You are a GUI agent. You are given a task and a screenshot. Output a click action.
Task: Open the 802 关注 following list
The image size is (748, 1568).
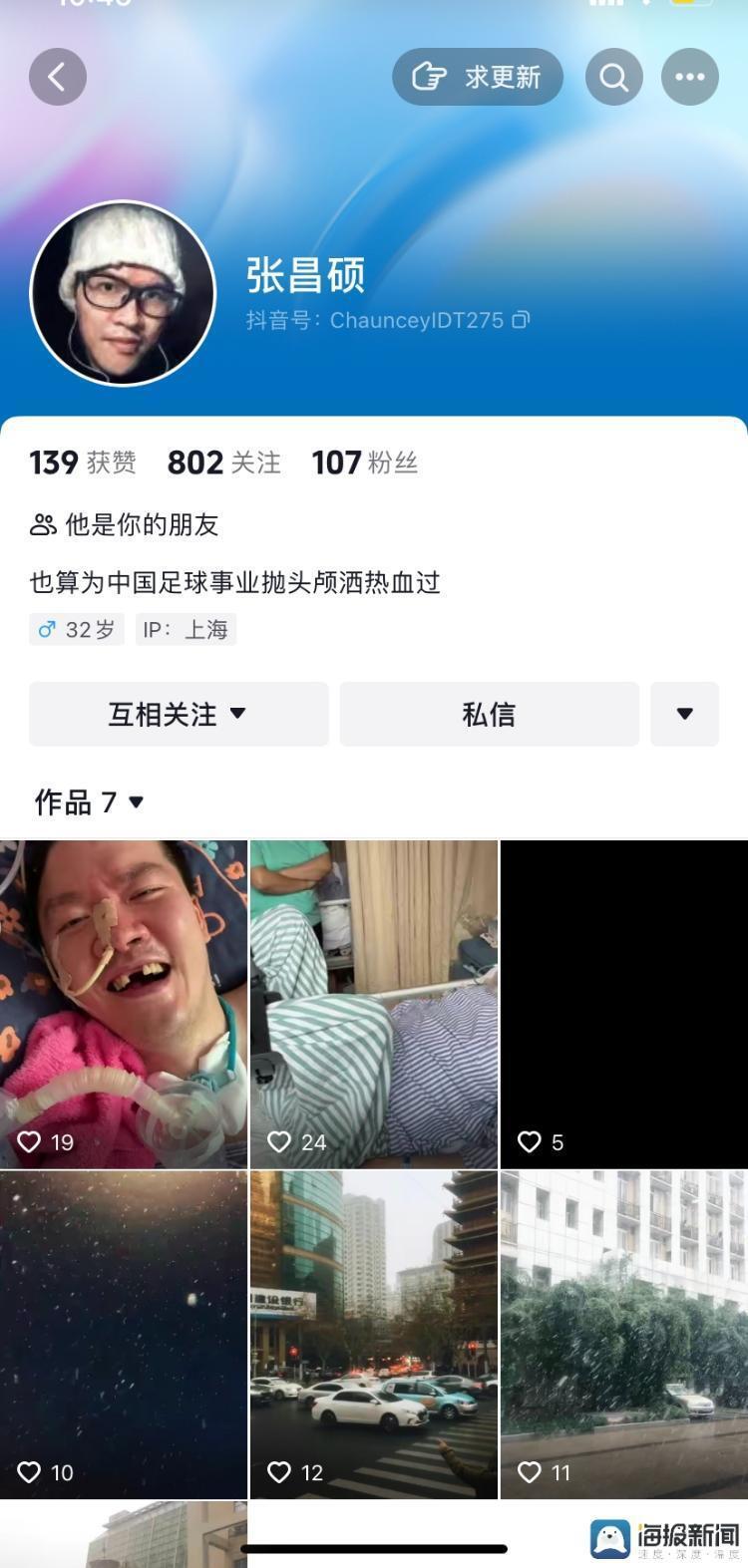(223, 463)
